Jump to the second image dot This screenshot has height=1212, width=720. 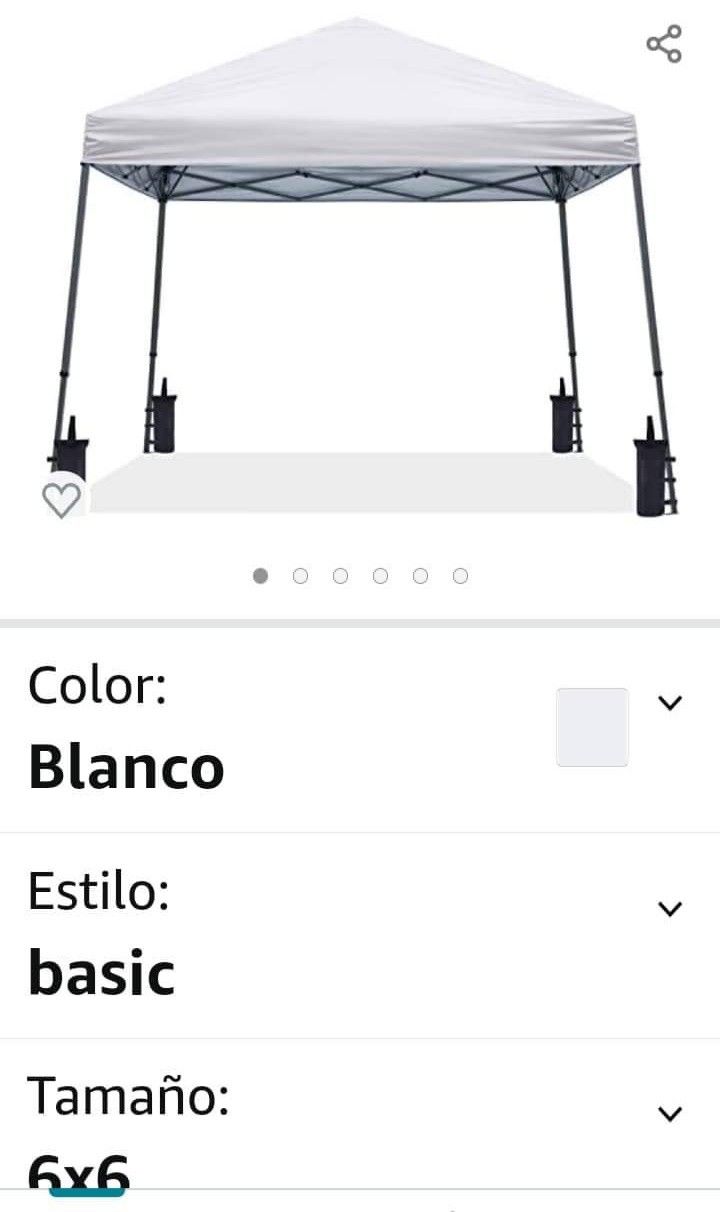300,576
